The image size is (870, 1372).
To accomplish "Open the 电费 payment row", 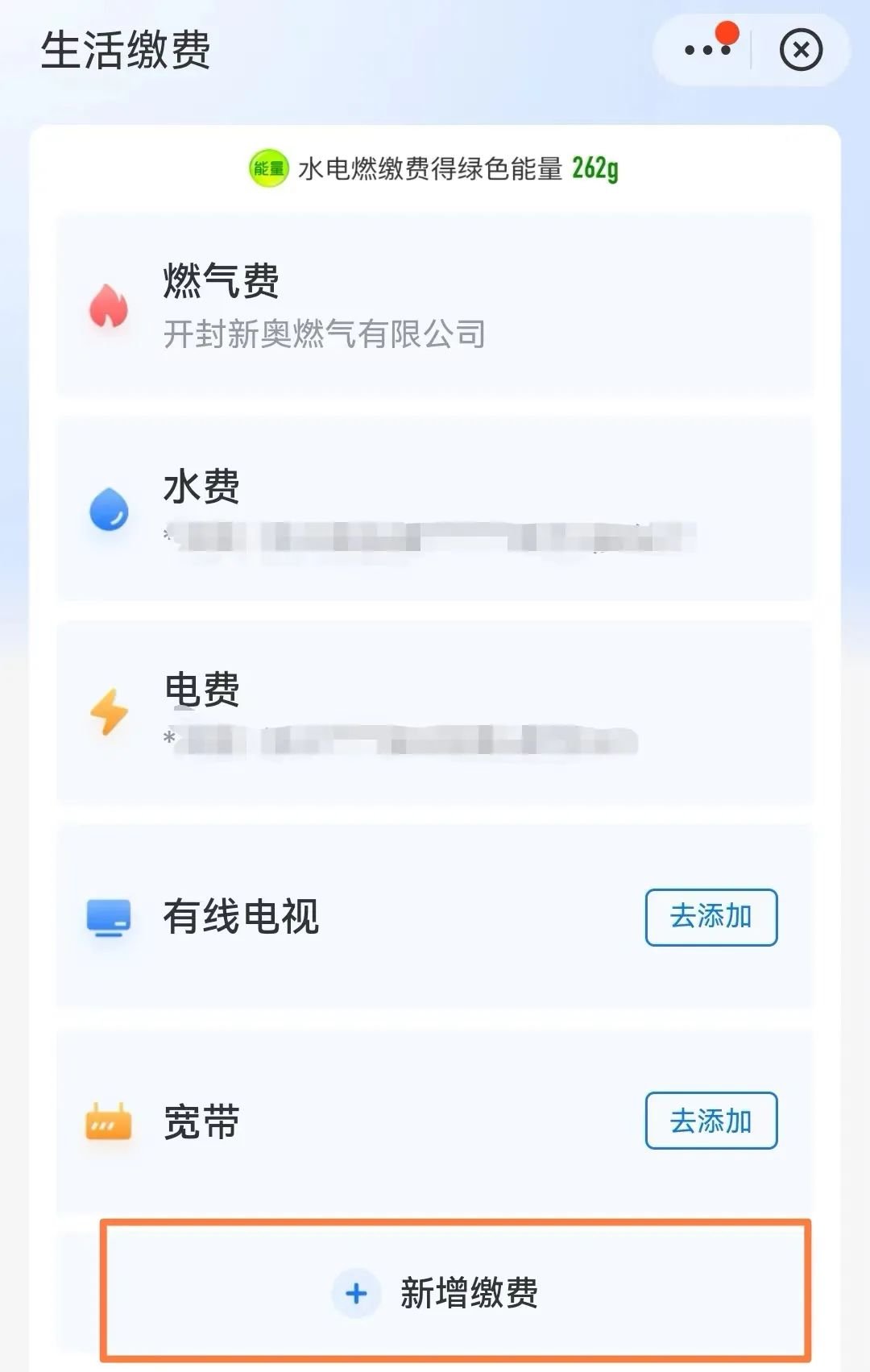I will 435,712.
